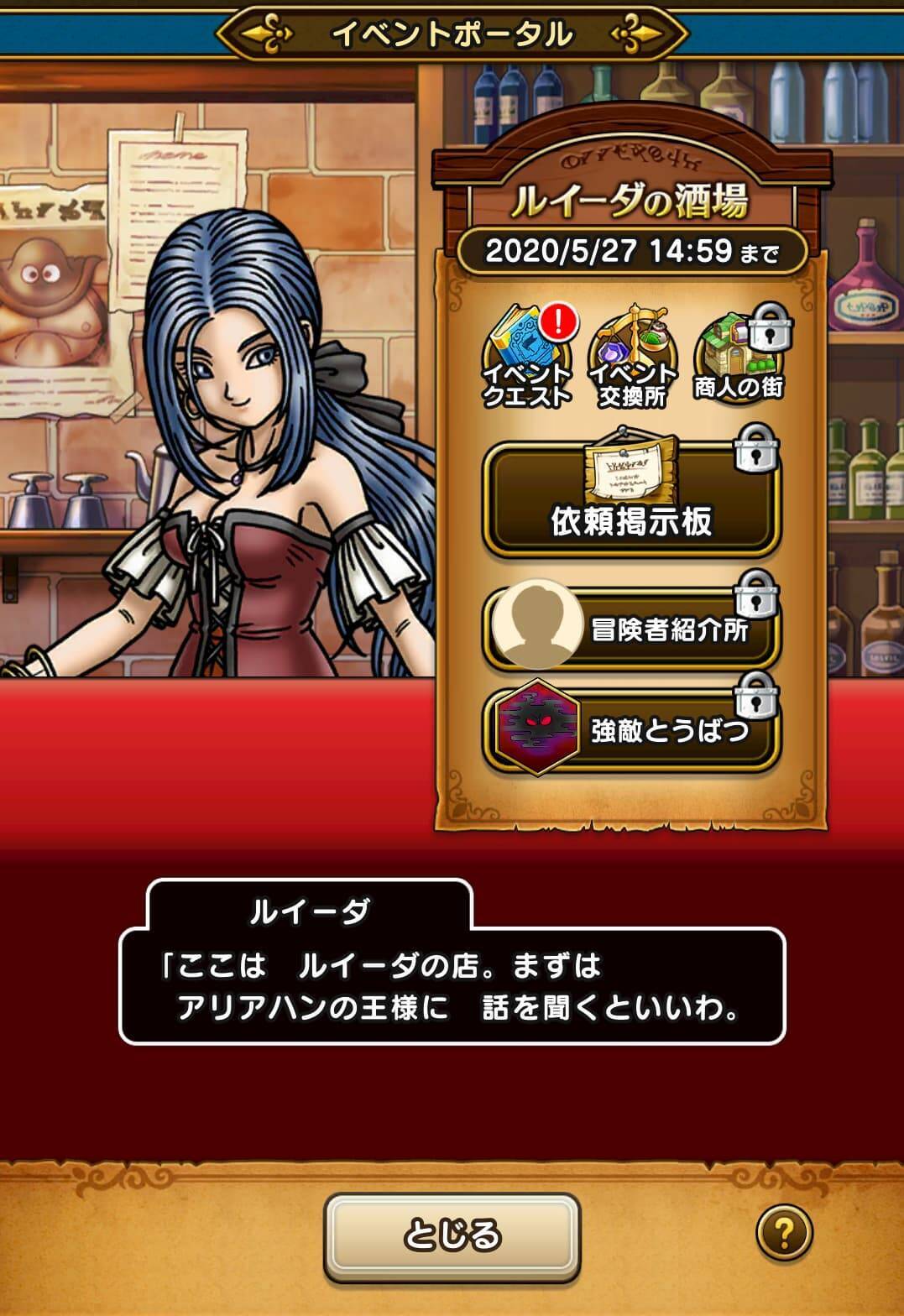
Task: Open the 依頼掲示板 request board
Action: [x=631, y=500]
